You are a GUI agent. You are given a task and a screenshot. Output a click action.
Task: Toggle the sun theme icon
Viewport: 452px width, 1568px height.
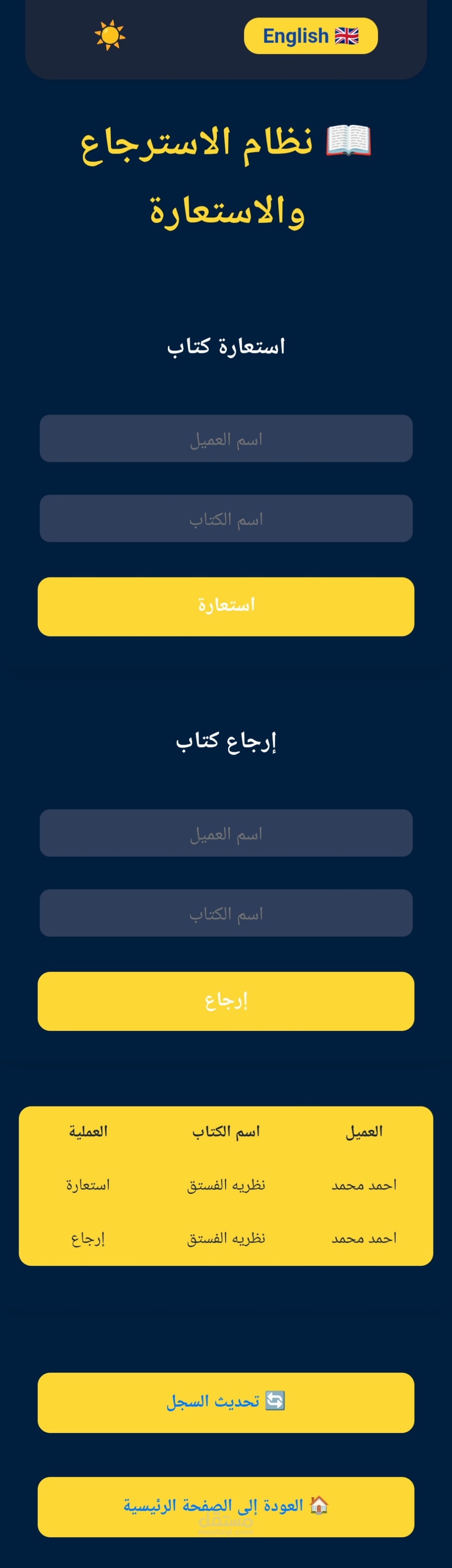110,35
